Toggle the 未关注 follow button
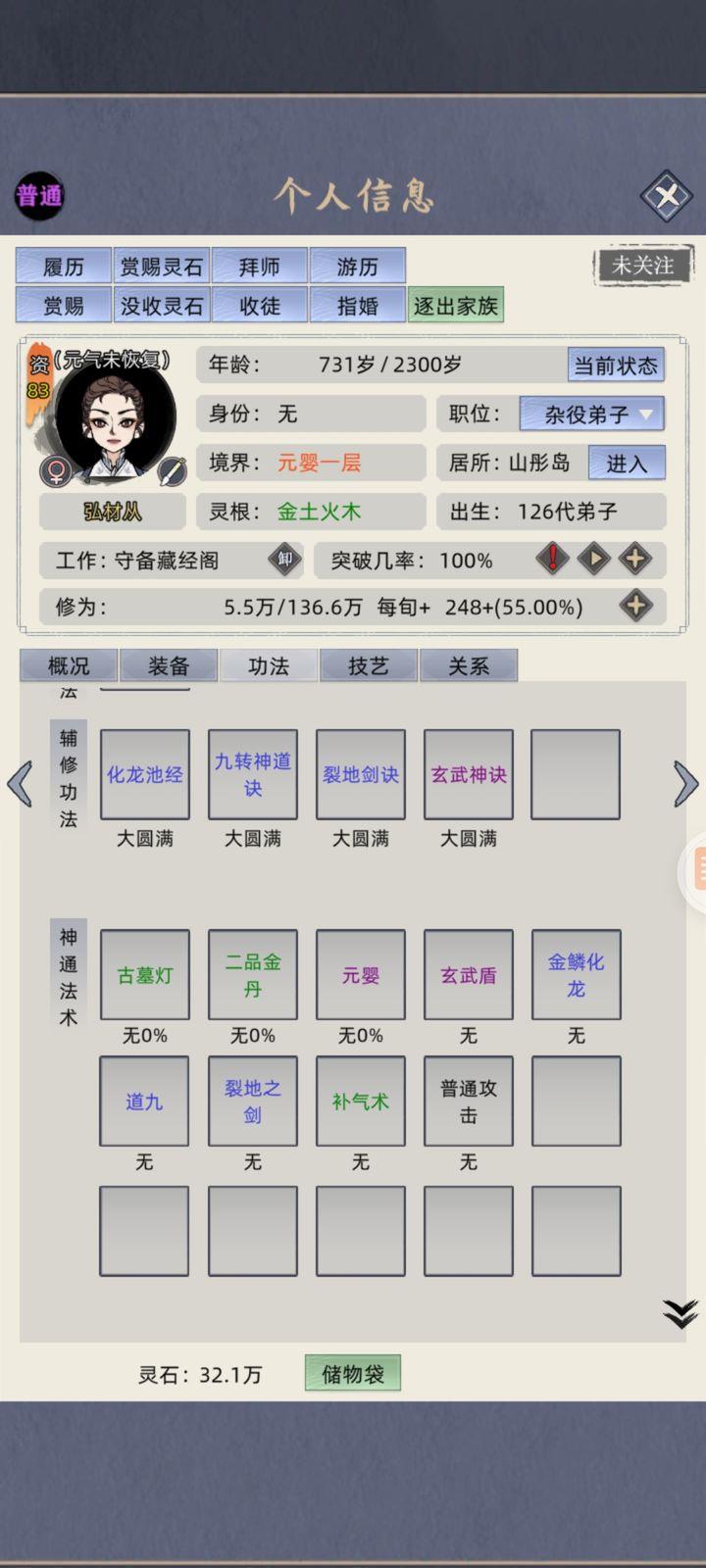 pyautogui.click(x=643, y=266)
